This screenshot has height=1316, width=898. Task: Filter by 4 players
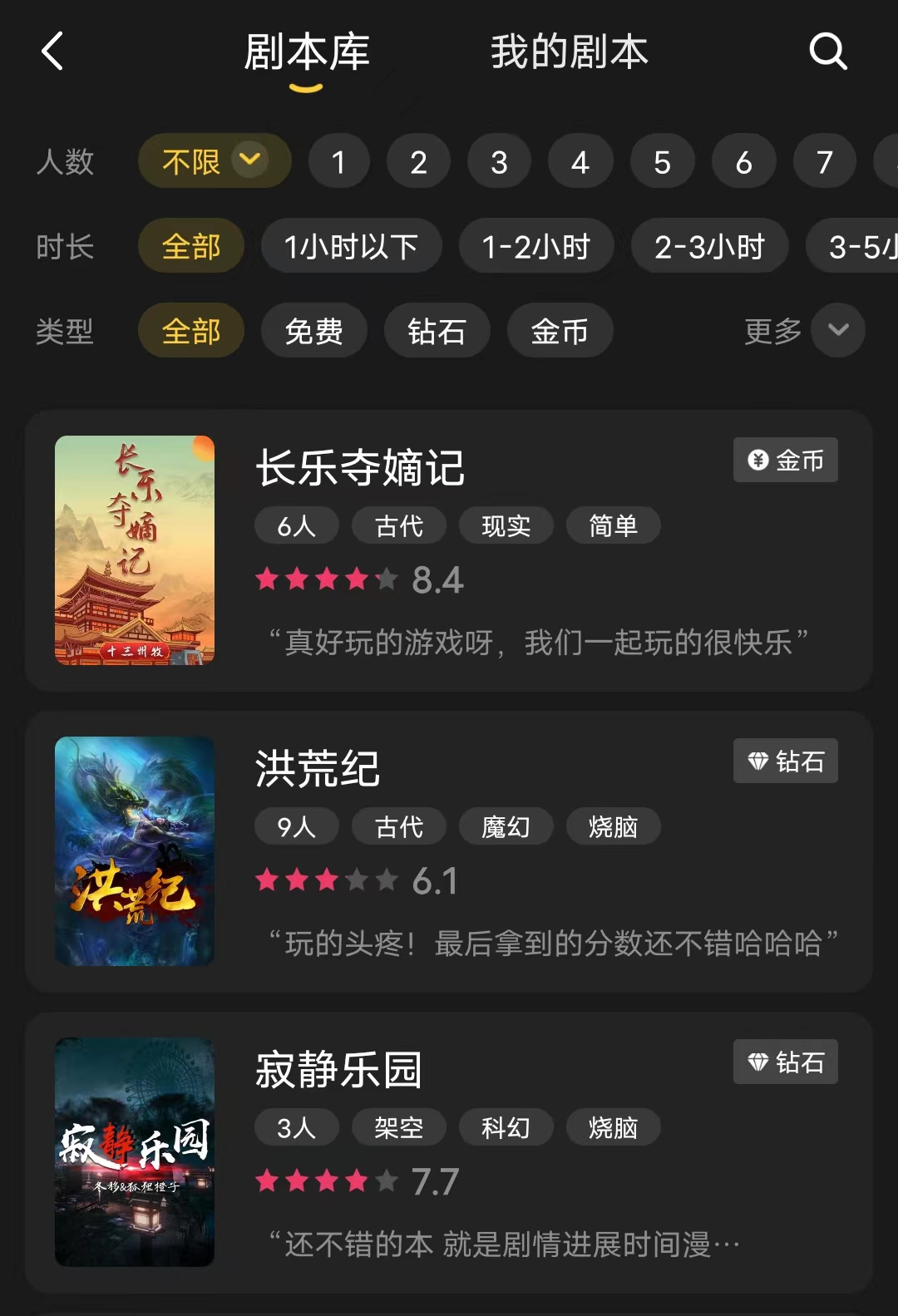[x=580, y=161]
